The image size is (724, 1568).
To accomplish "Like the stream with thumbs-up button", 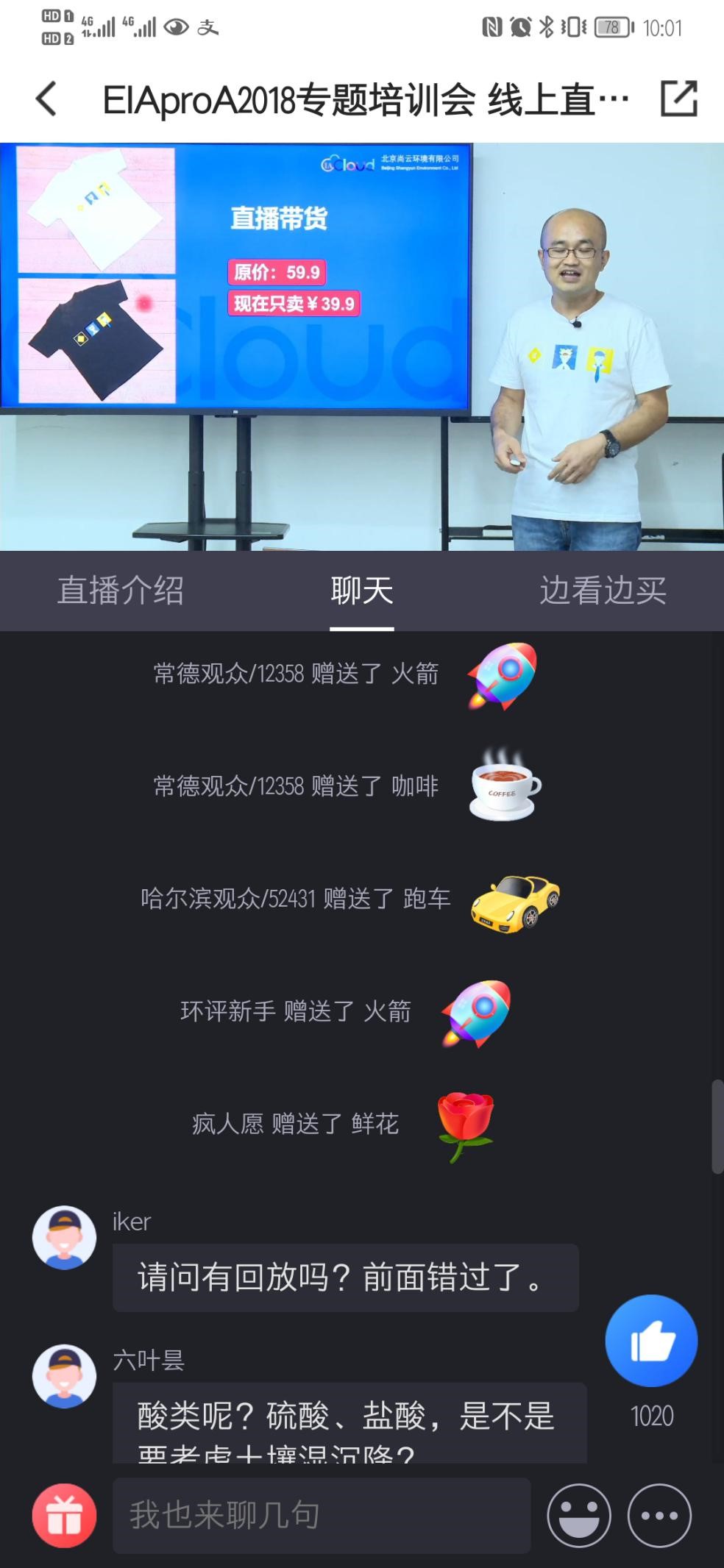I will (651, 1340).
